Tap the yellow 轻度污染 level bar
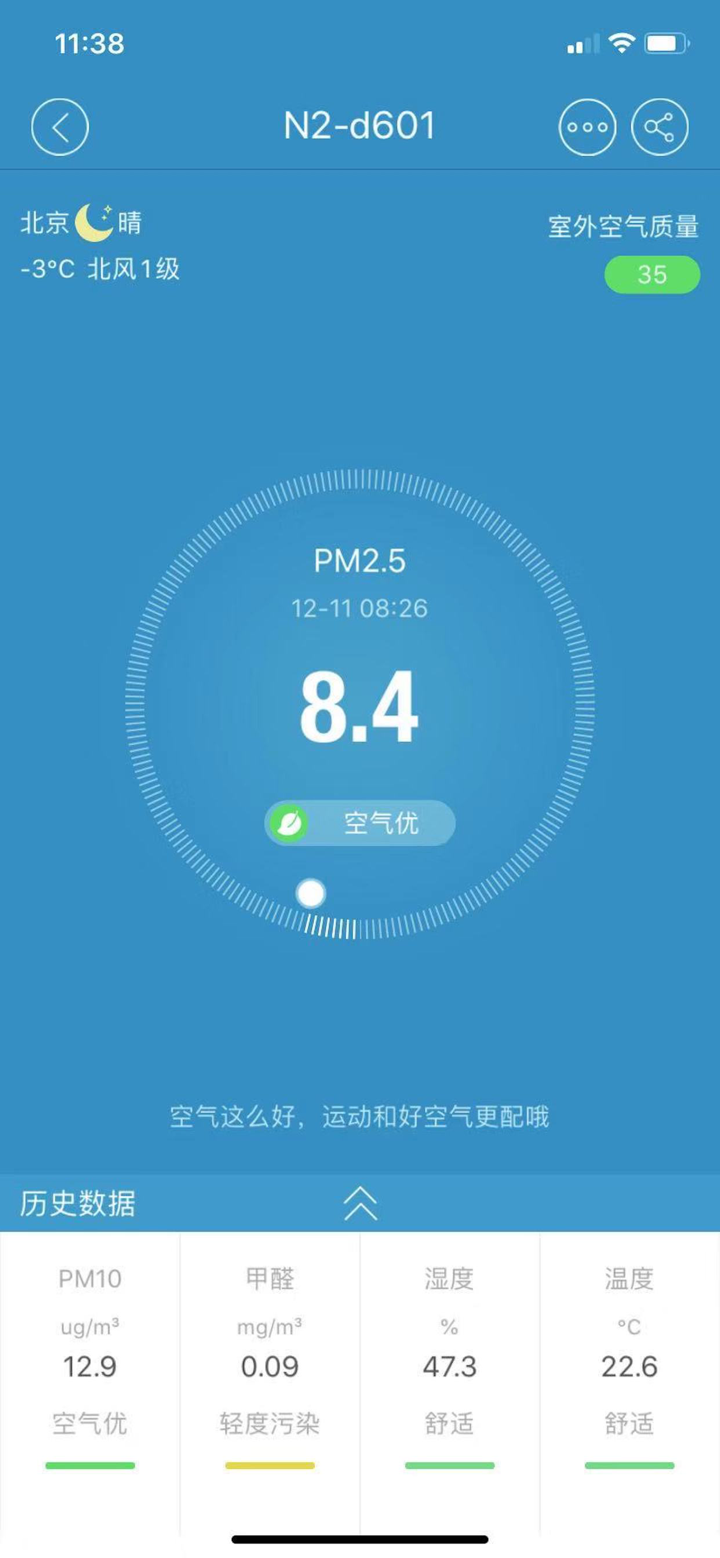Image resolution: width=720 pixels, height=1558 pixels. click(270, 1463)
